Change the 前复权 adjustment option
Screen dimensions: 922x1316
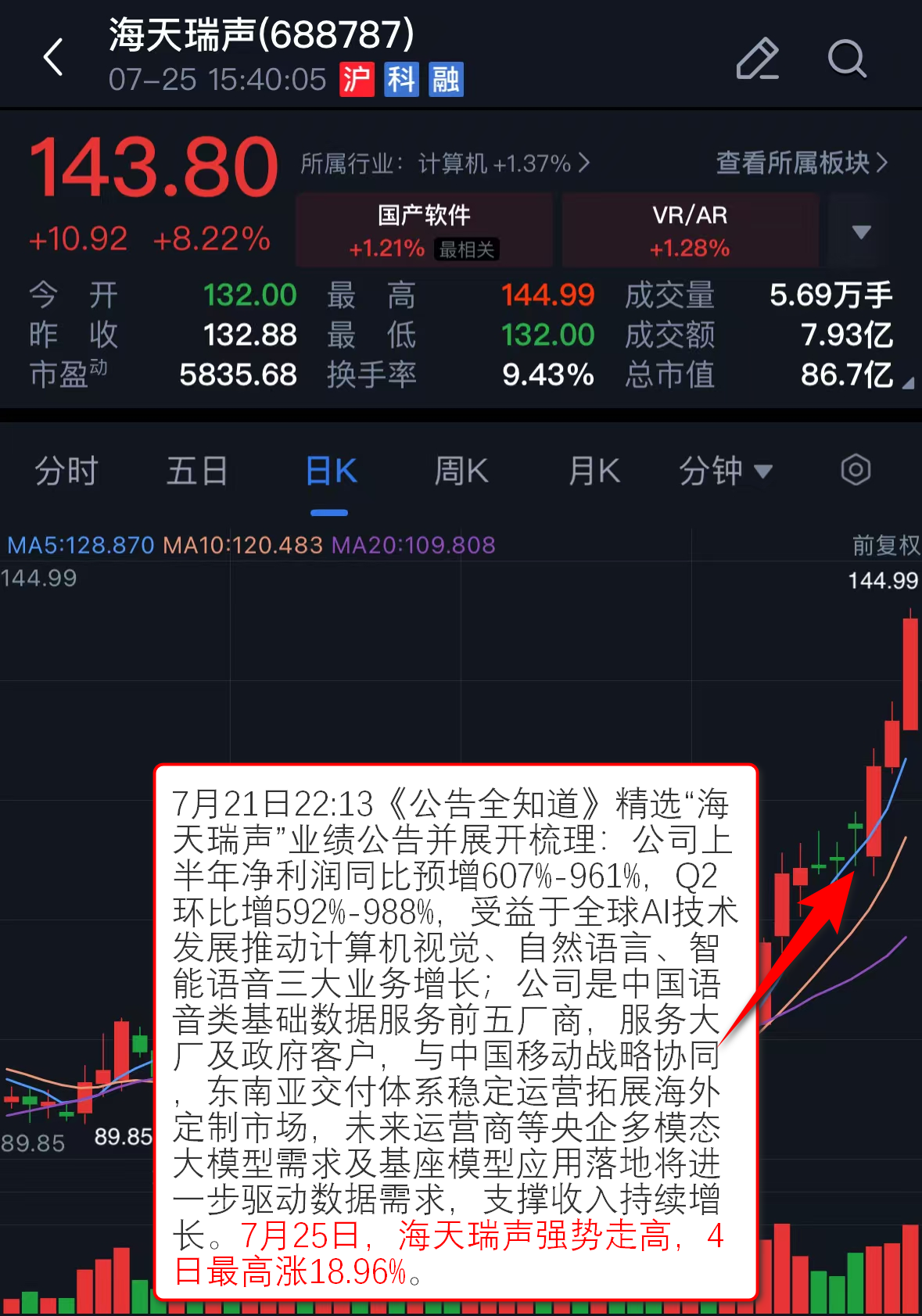click(x=885, y=545)
